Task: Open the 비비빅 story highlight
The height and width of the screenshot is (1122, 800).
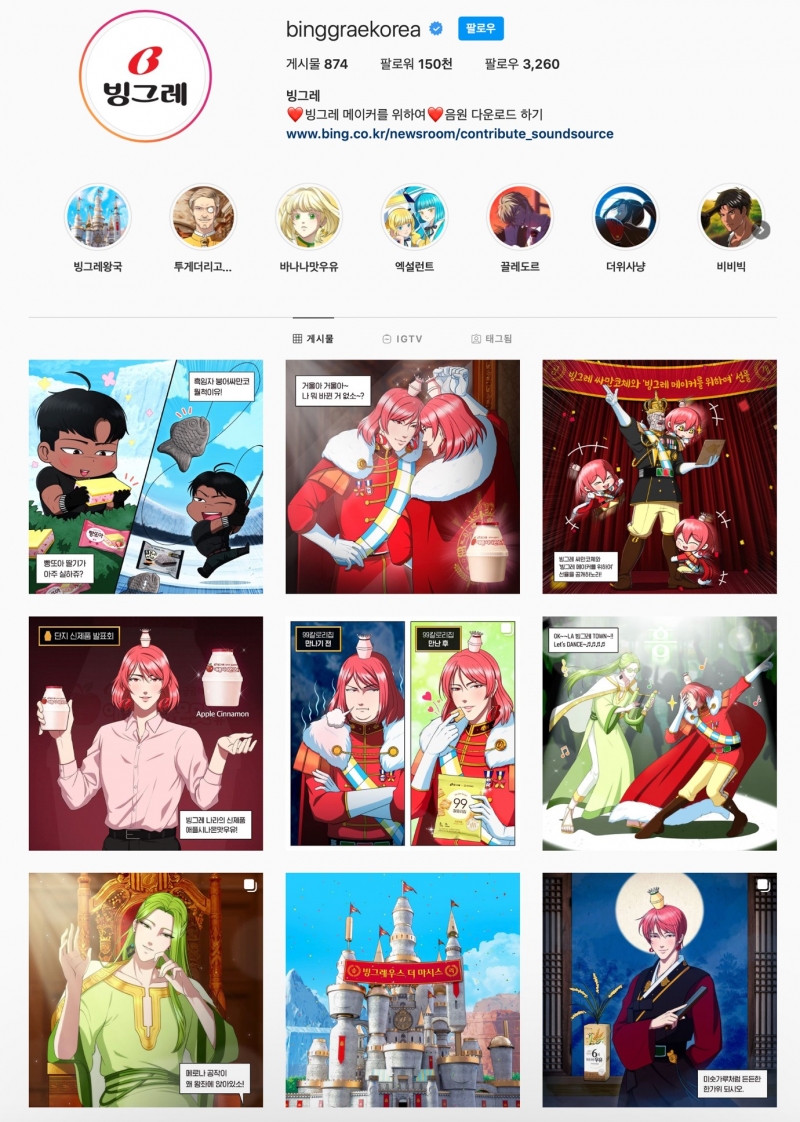Action: coord(731,218)
